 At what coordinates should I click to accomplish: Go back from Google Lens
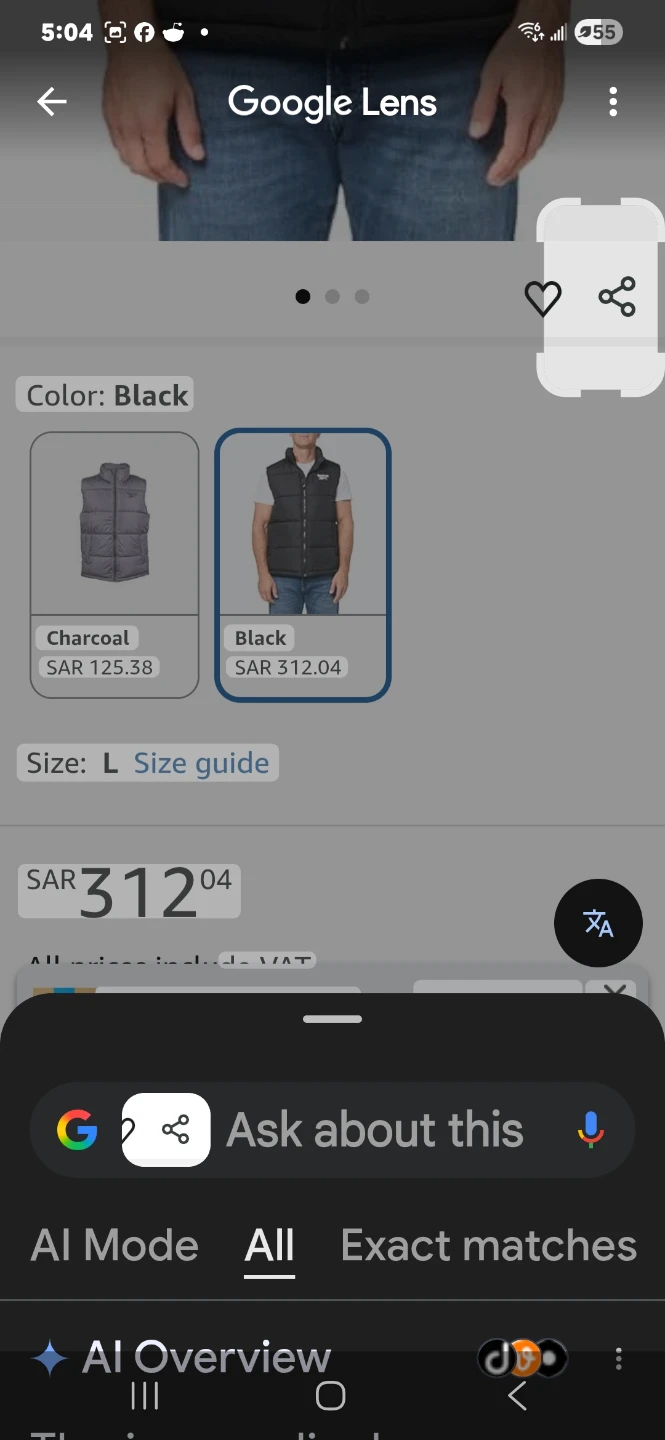(x=52, y=101)
